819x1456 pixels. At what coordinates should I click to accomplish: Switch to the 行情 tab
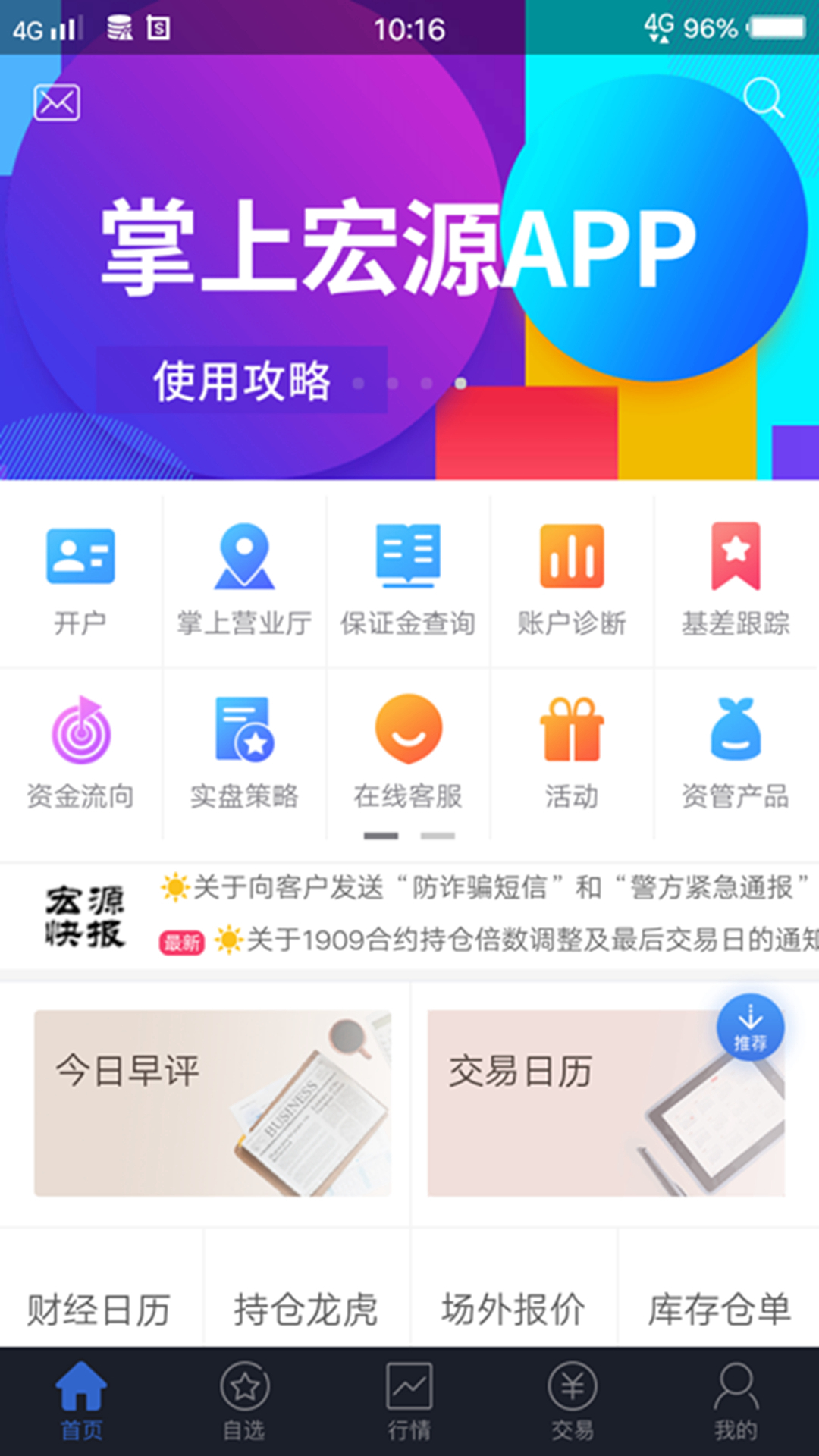click(409, 1401)
